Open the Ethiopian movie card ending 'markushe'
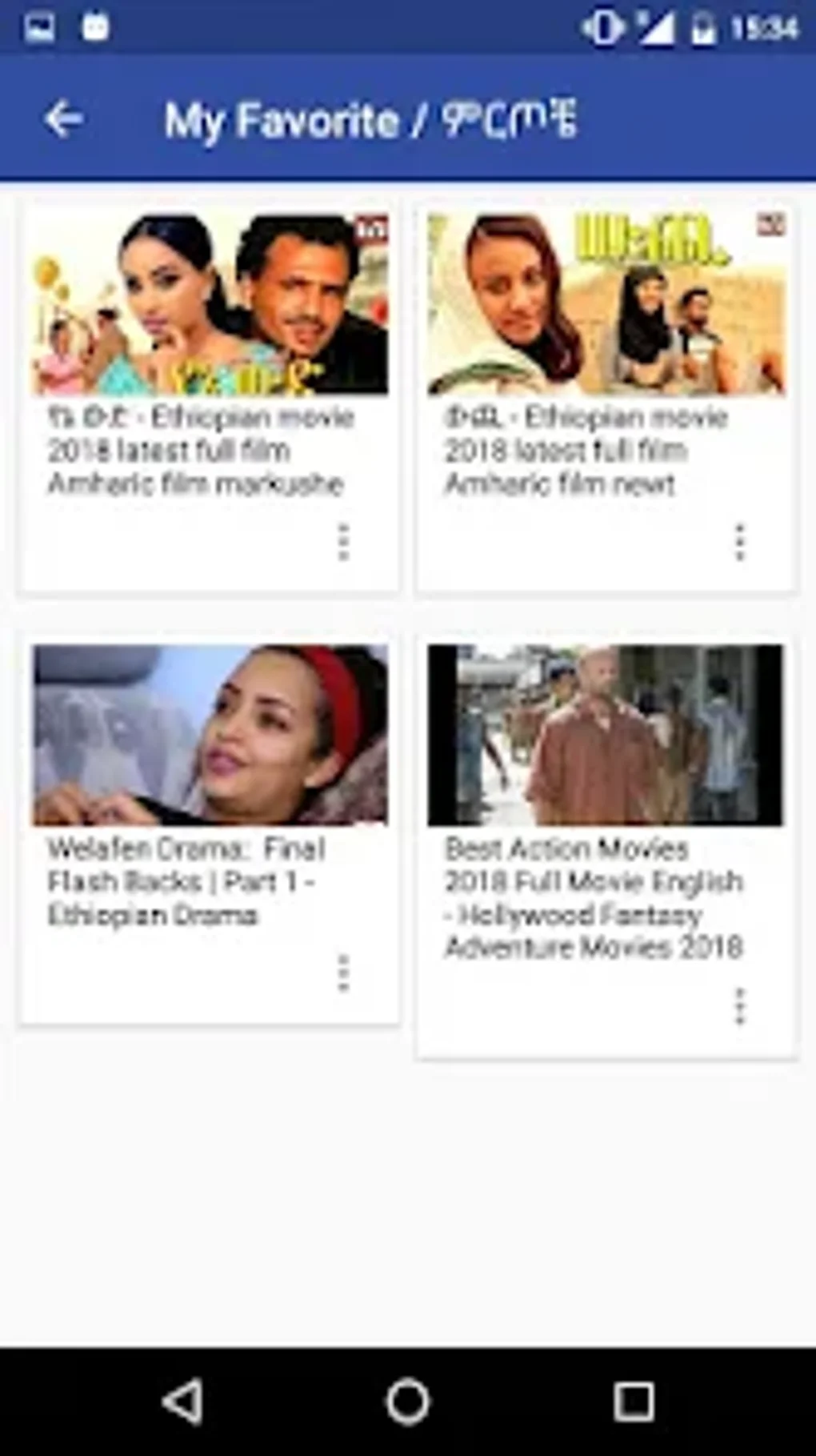 click(x=210, y=396)
